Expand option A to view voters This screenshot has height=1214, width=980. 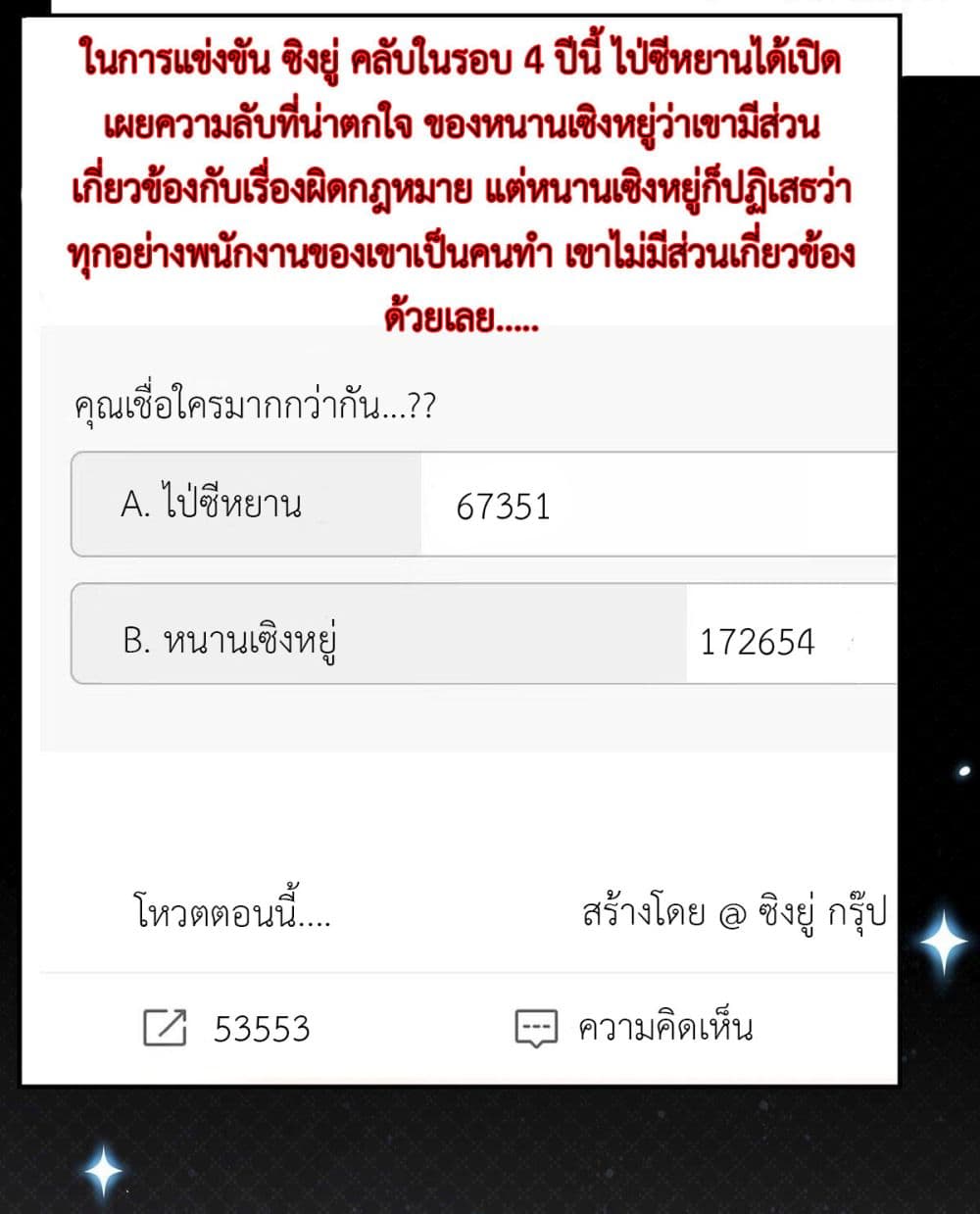pos(245,505)
